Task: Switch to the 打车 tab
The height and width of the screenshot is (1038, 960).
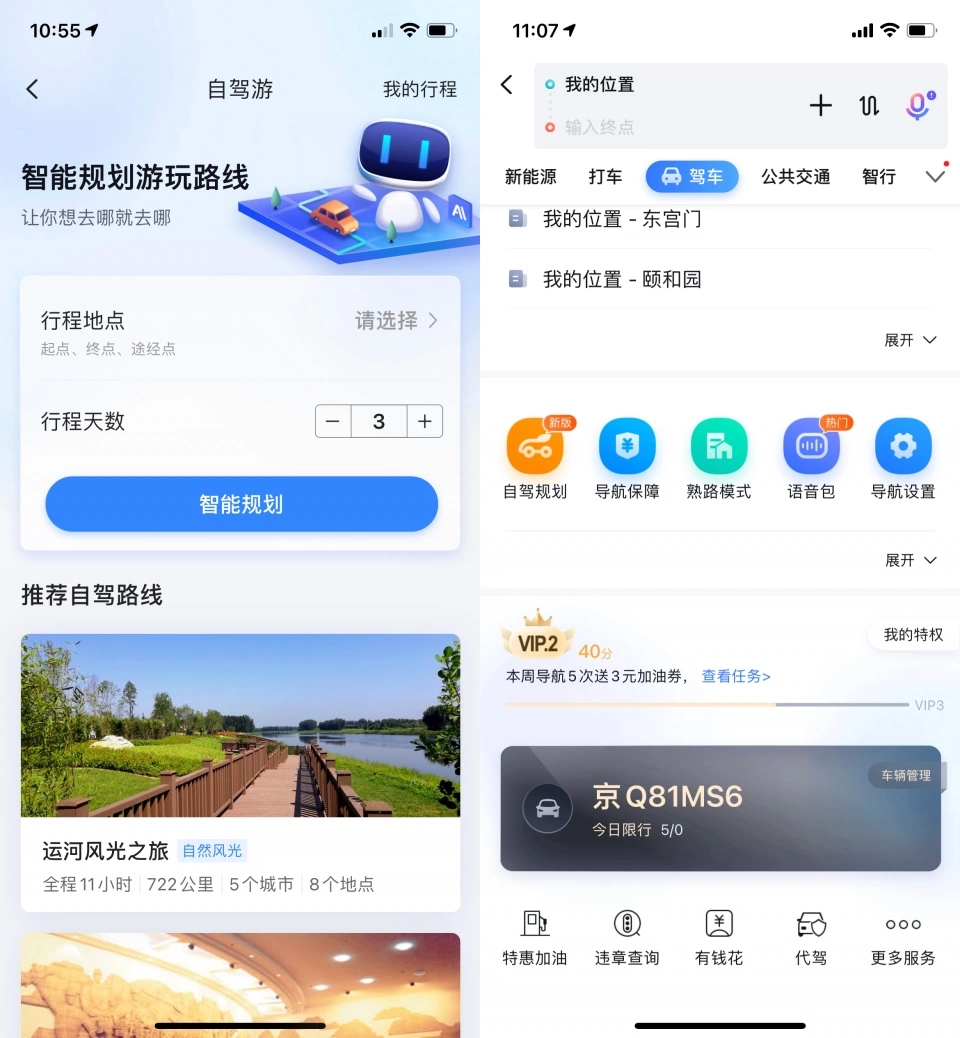Action: (x=605, y=177)
